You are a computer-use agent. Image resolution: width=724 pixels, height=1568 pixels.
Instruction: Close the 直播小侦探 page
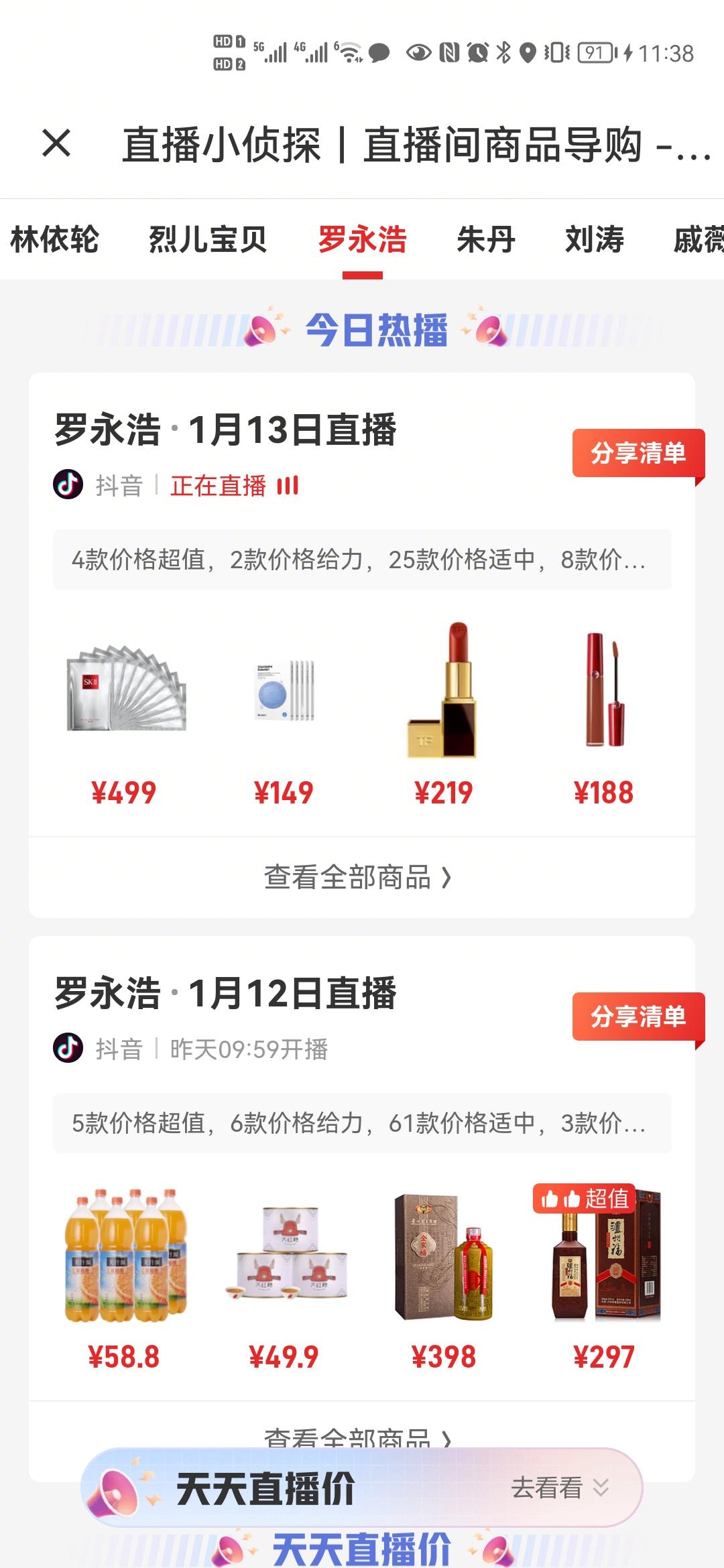tap(56, 143)
